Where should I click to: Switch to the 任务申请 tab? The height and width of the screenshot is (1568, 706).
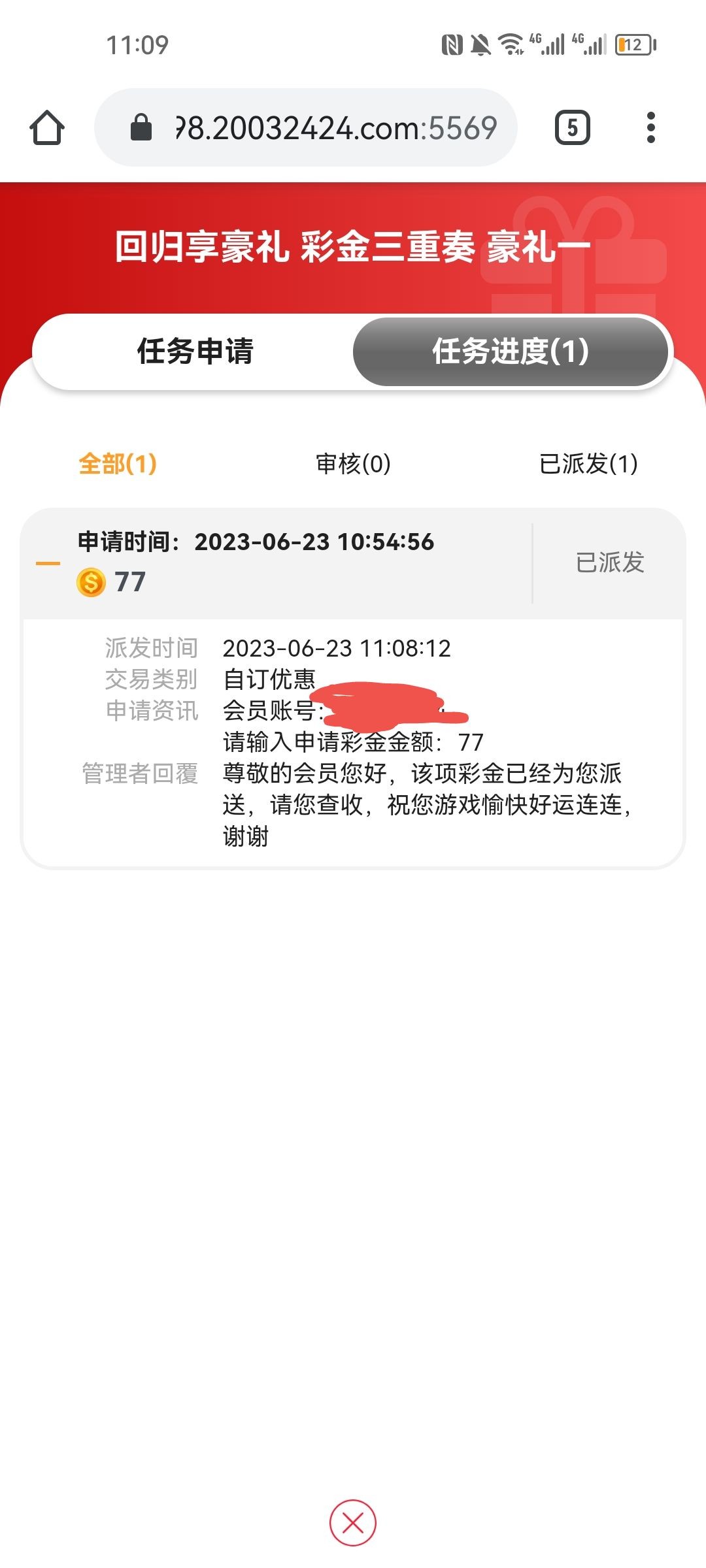coord(195,351)
